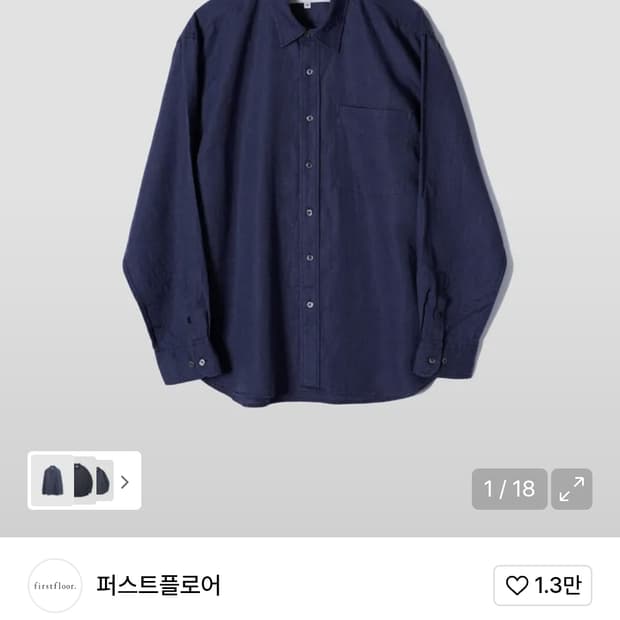Open the 퍼스트플로어 brand page

[x=158, y=585]
